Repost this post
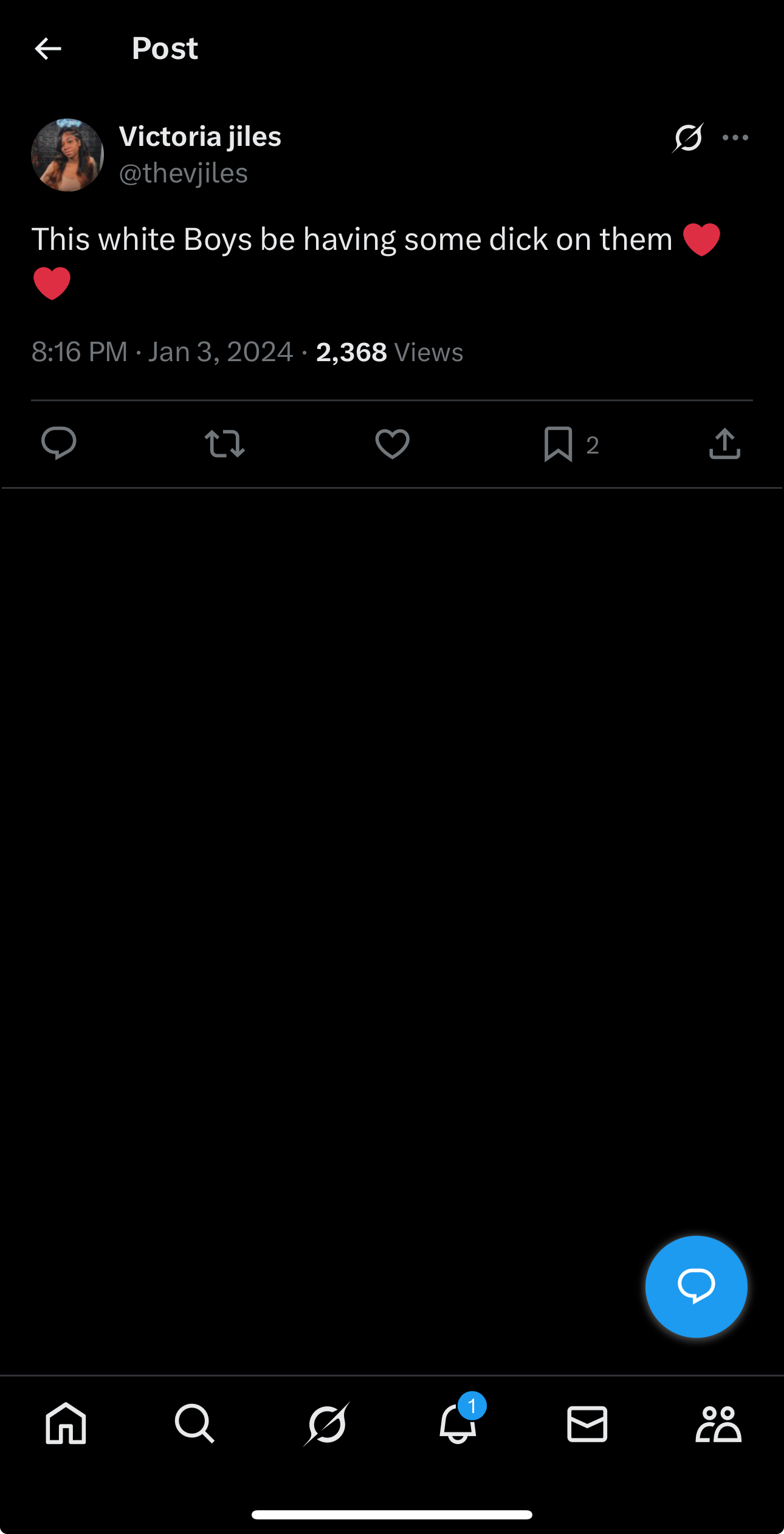The width and height of the screenshot is (784, 1534). (x=225, y=443)
